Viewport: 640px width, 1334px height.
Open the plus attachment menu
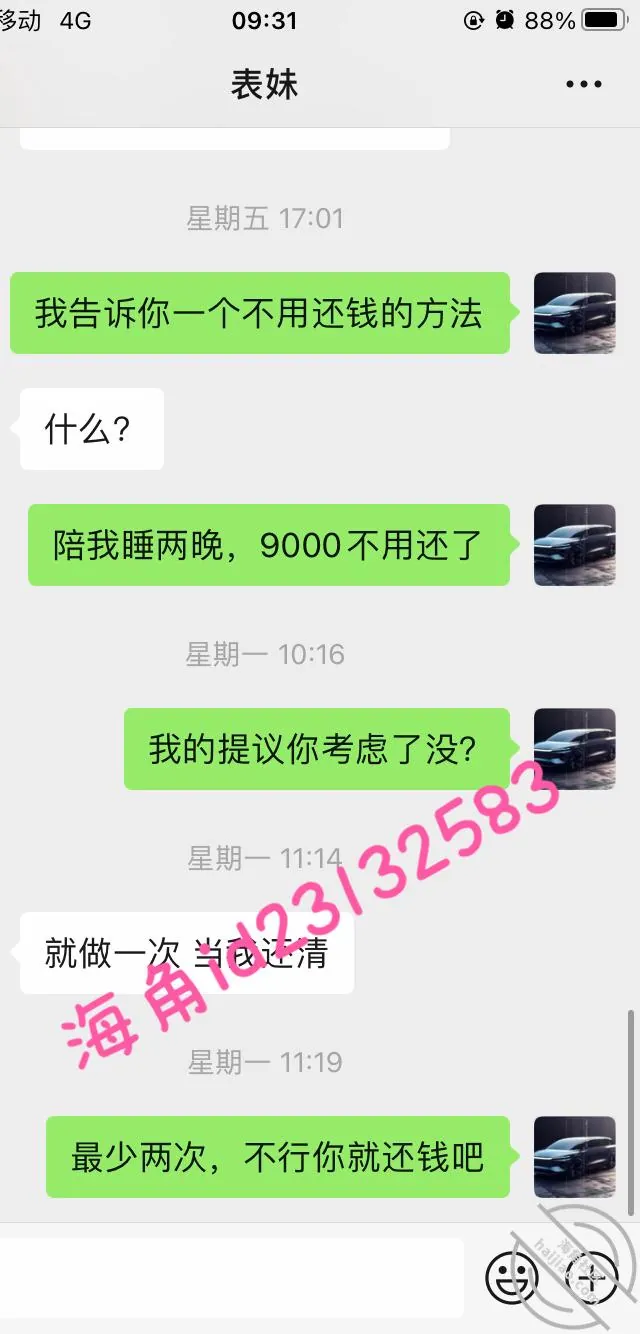coord(590,1277)
